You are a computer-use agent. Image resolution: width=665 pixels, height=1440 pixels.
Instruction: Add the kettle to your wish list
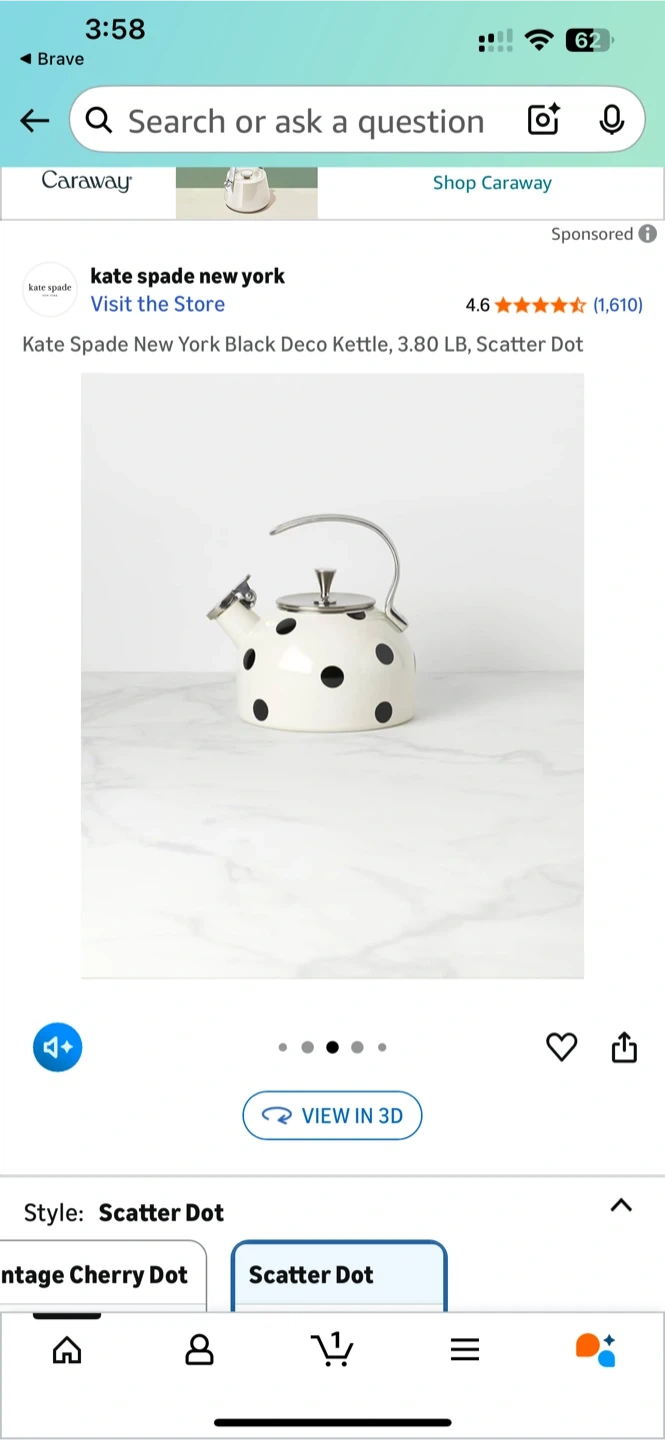pyautogui.click(x=561, y=1047)
